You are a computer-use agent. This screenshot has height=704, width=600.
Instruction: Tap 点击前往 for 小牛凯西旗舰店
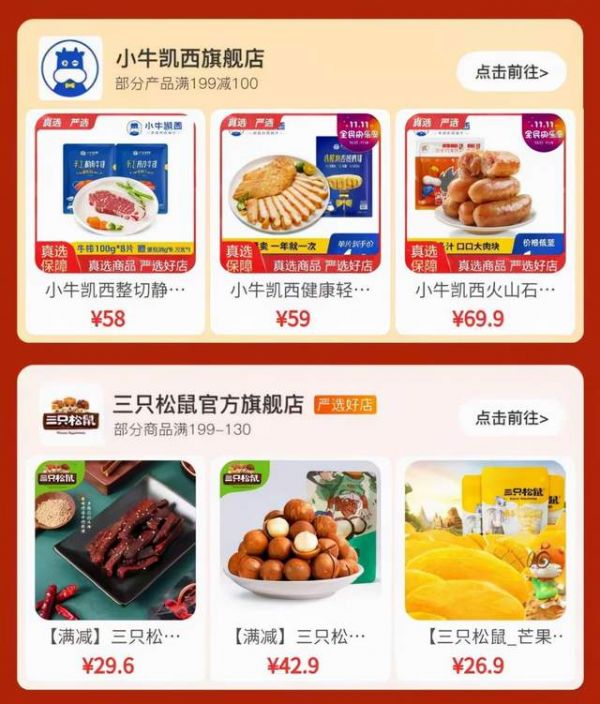pos(511,72)
